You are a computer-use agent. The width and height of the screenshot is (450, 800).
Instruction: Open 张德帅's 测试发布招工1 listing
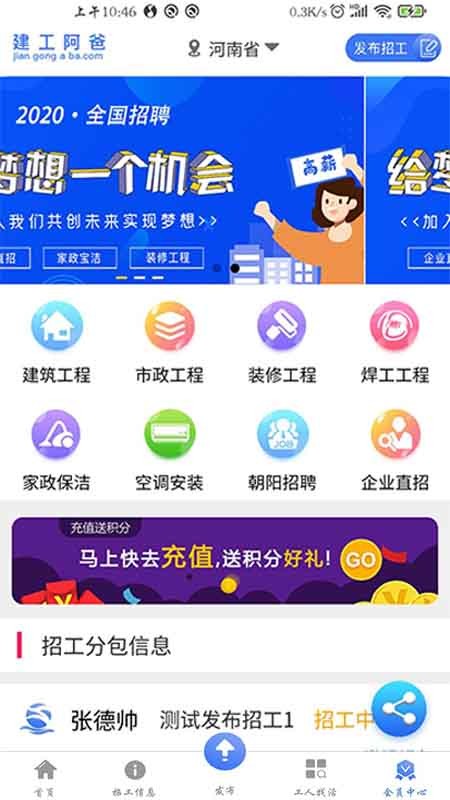(x=225, y=720)
